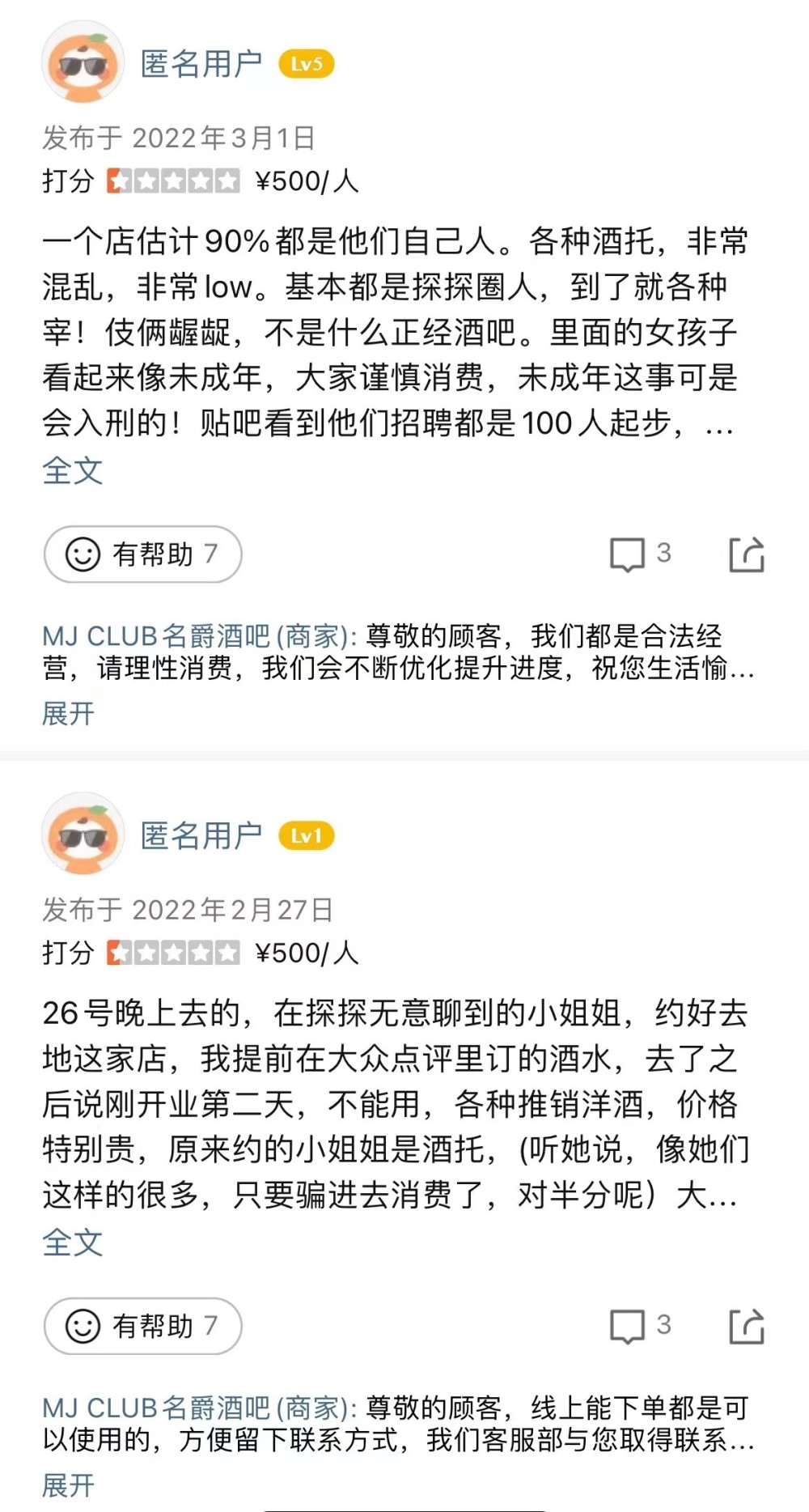This screenshot has width=809, height=1512.
Task: Share the March 1 review
Action: [746, 554]
